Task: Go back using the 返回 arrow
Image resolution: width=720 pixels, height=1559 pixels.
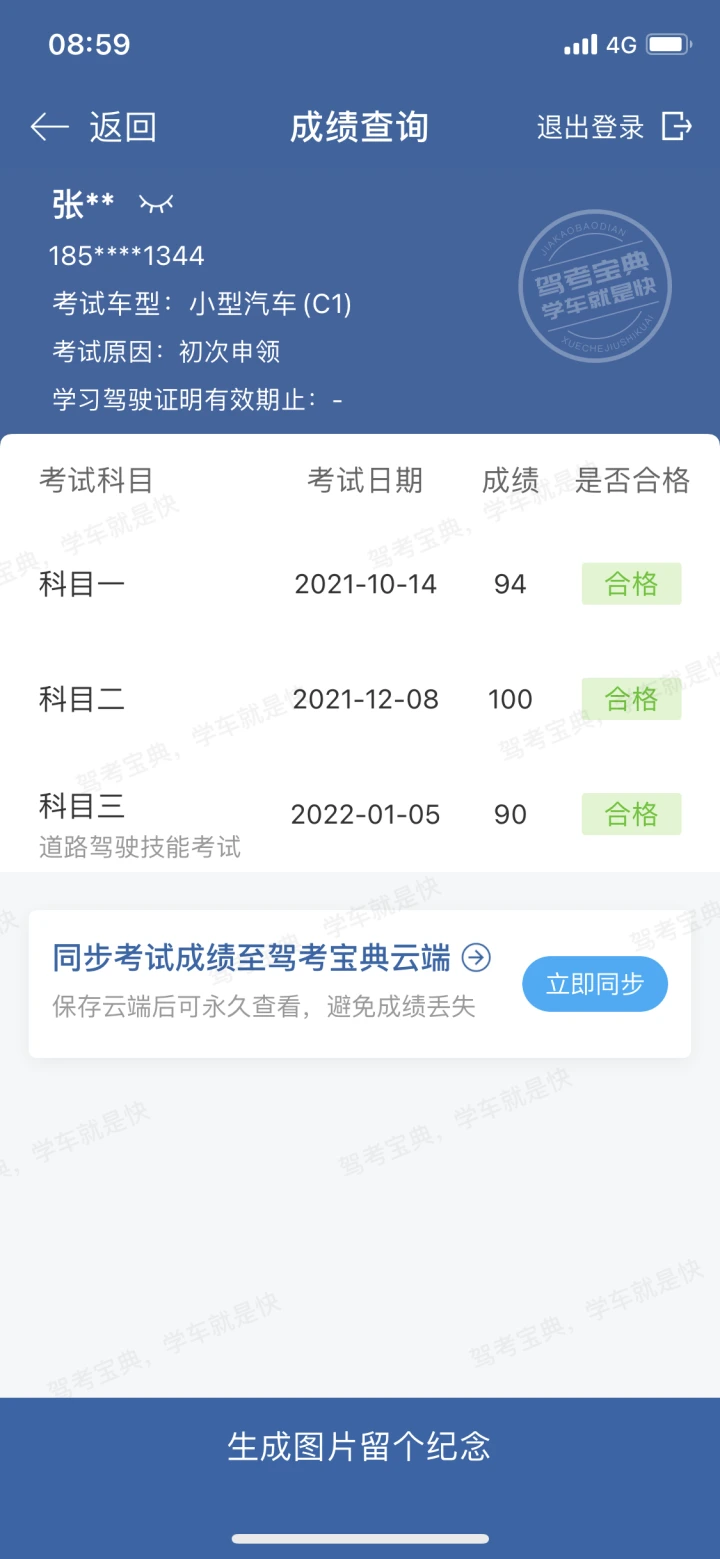Action: pyautogui.click(x=50, y=127)
